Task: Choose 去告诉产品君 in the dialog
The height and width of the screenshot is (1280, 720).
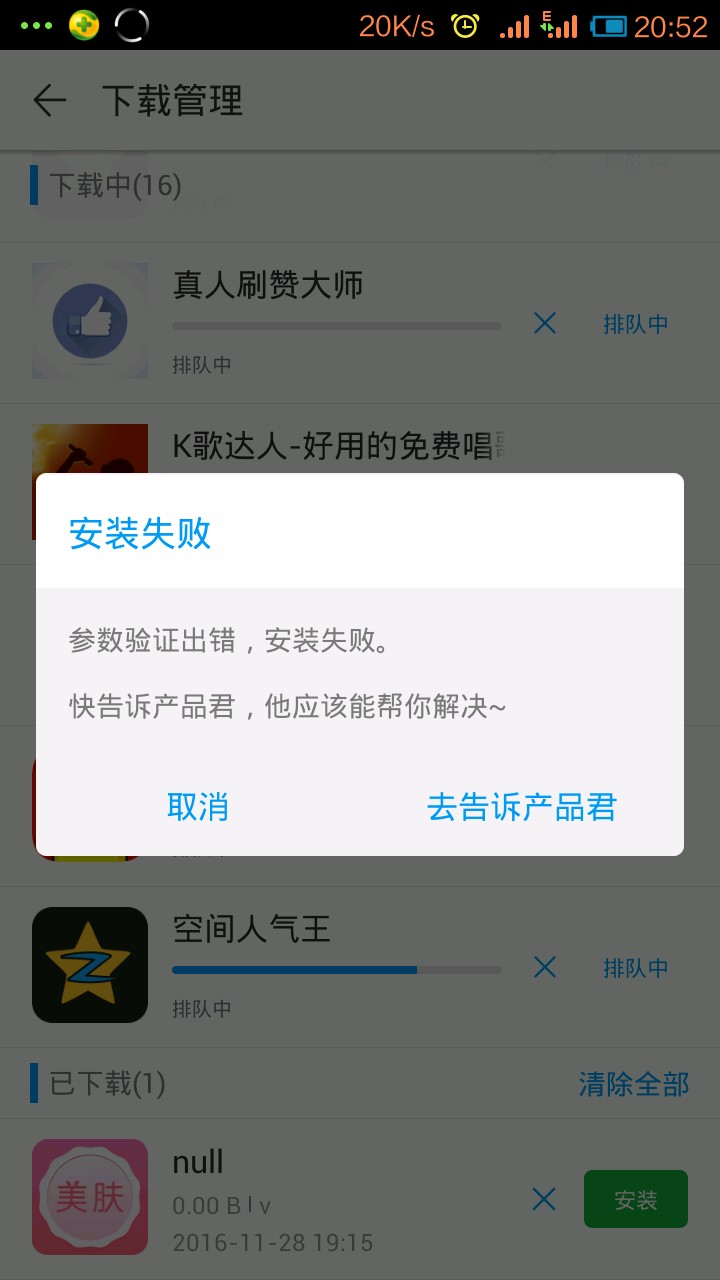Action: tap(522, 807)
